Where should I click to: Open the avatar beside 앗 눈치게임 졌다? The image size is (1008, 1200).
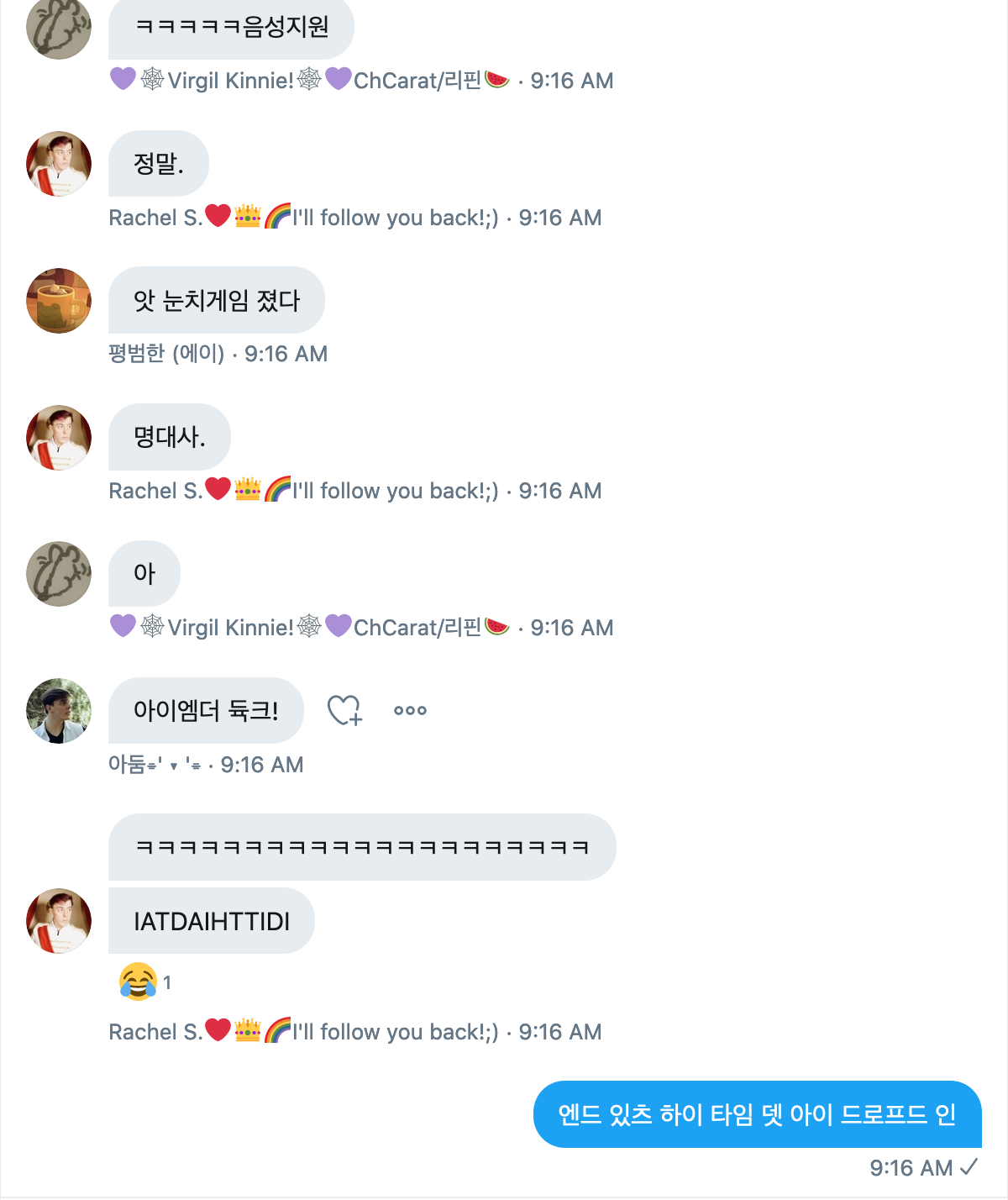[x=59, y=301]
